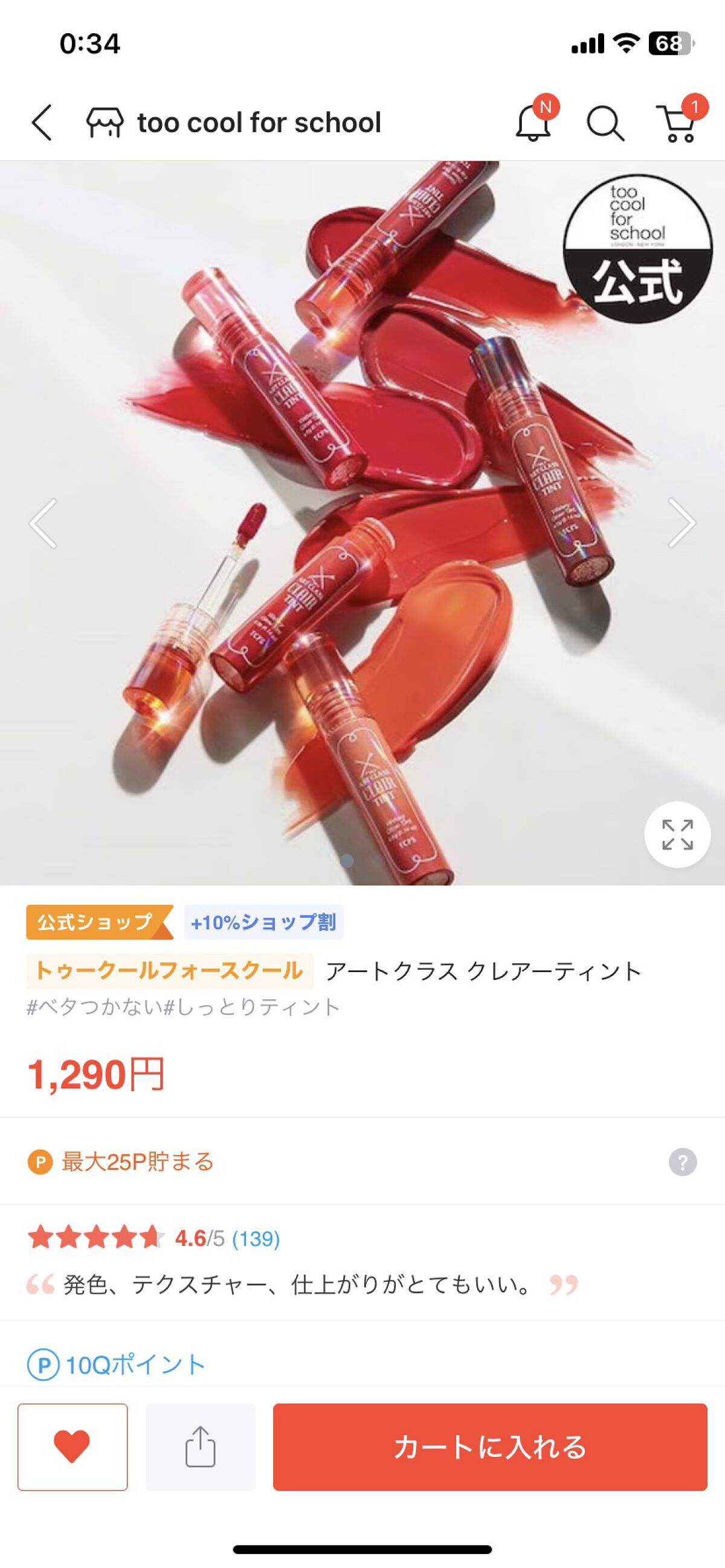This screenshot has height=1568, width=725.
Task: Show the next product image
Action: 680,523
